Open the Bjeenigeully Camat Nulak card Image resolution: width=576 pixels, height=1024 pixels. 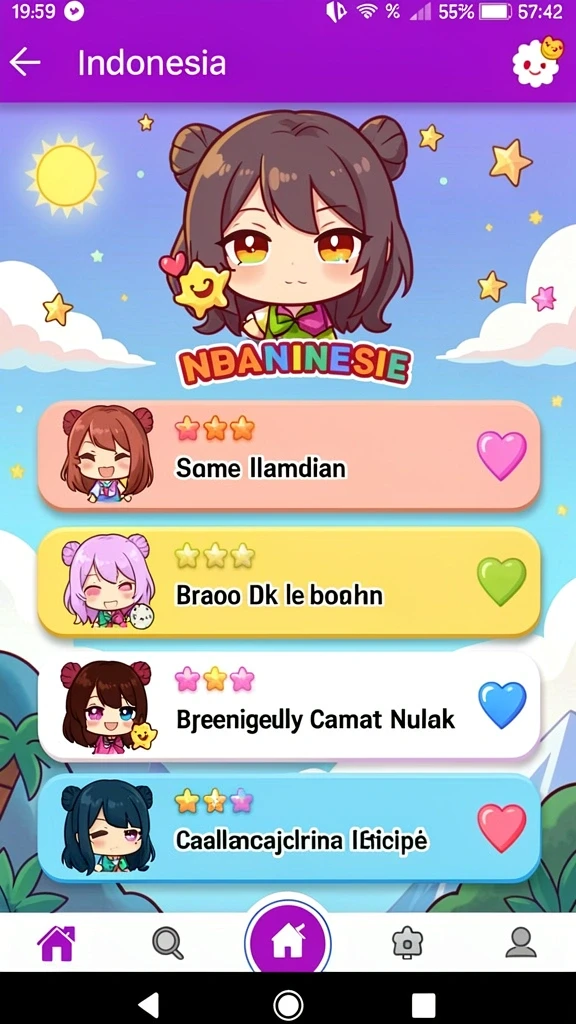[289, 706]
